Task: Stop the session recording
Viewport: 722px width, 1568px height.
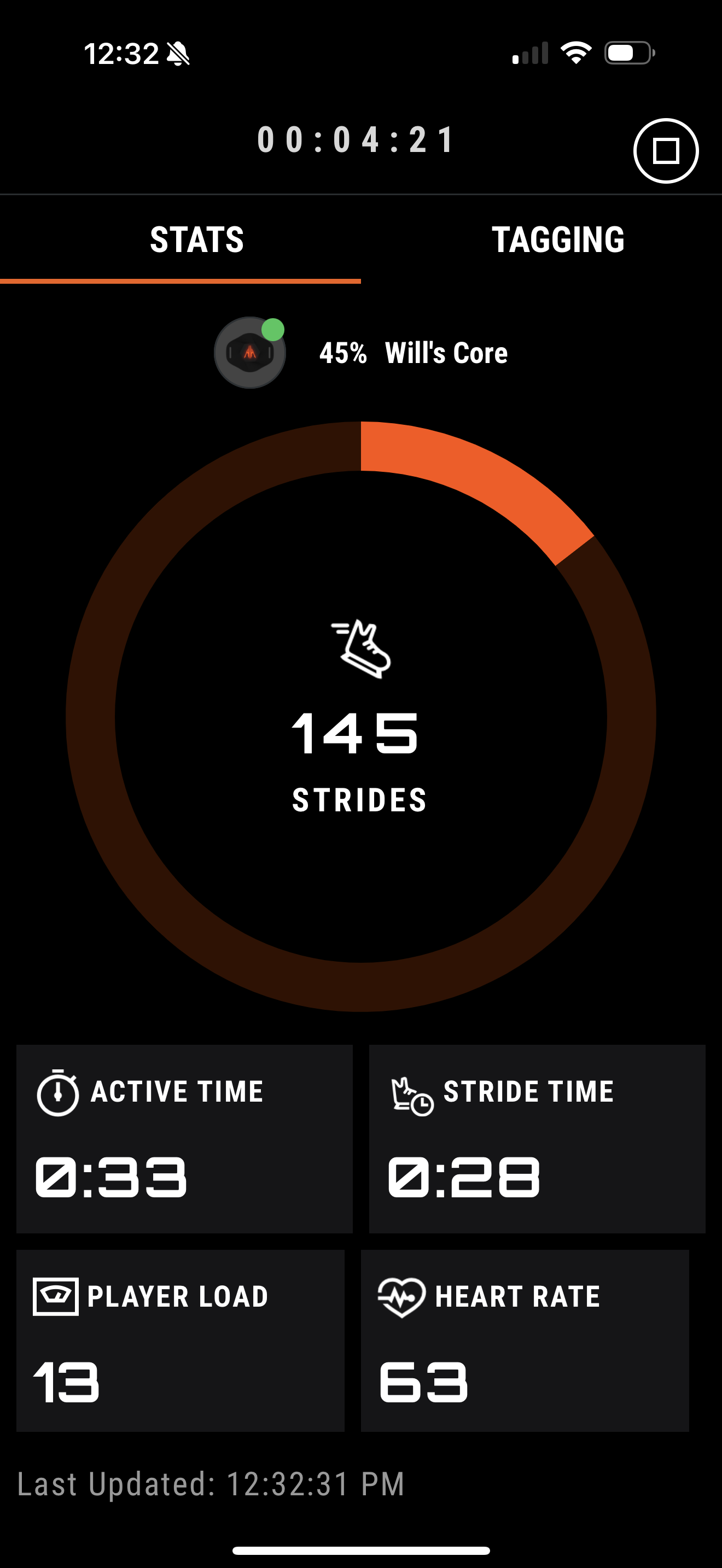Action: [665, 151]
